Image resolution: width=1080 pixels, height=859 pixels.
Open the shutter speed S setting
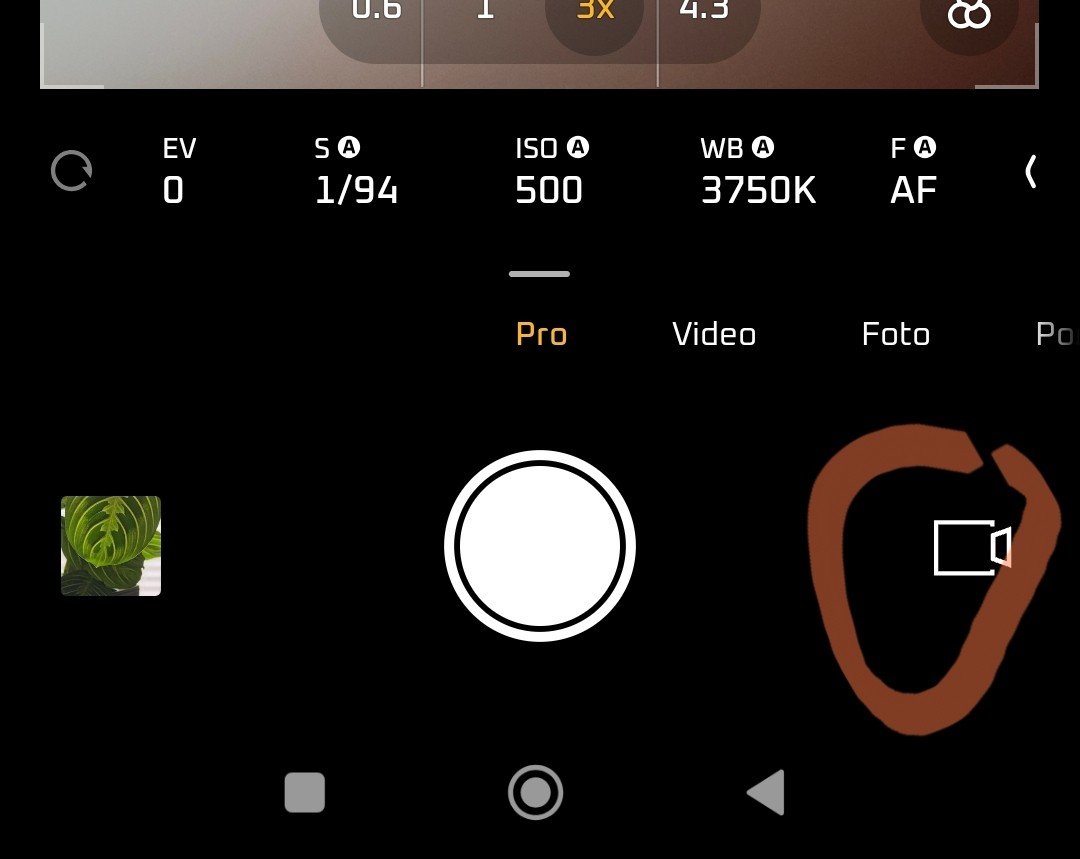356,172
